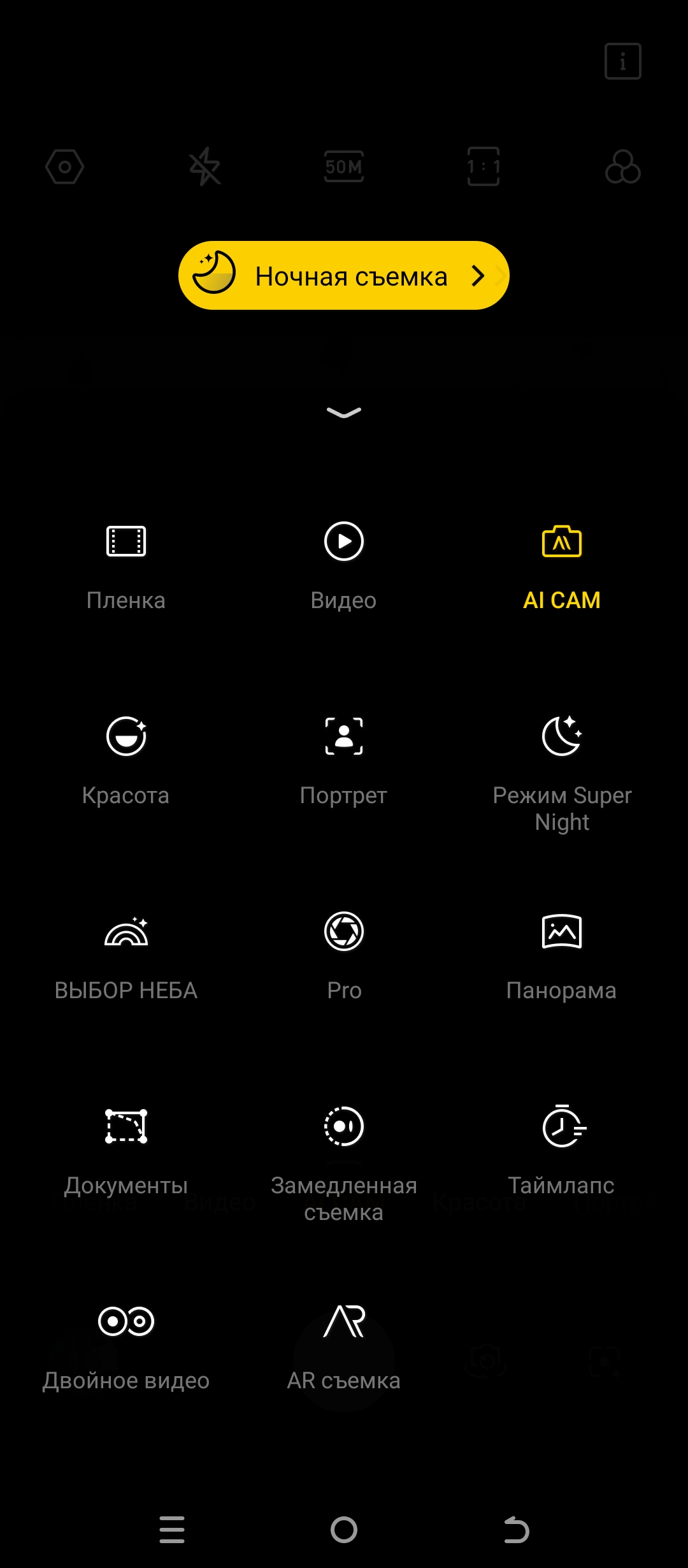Viewport: 688px width, 1568px height.
Task: Open Документы scanning mode
Action: click(126, 1150)
